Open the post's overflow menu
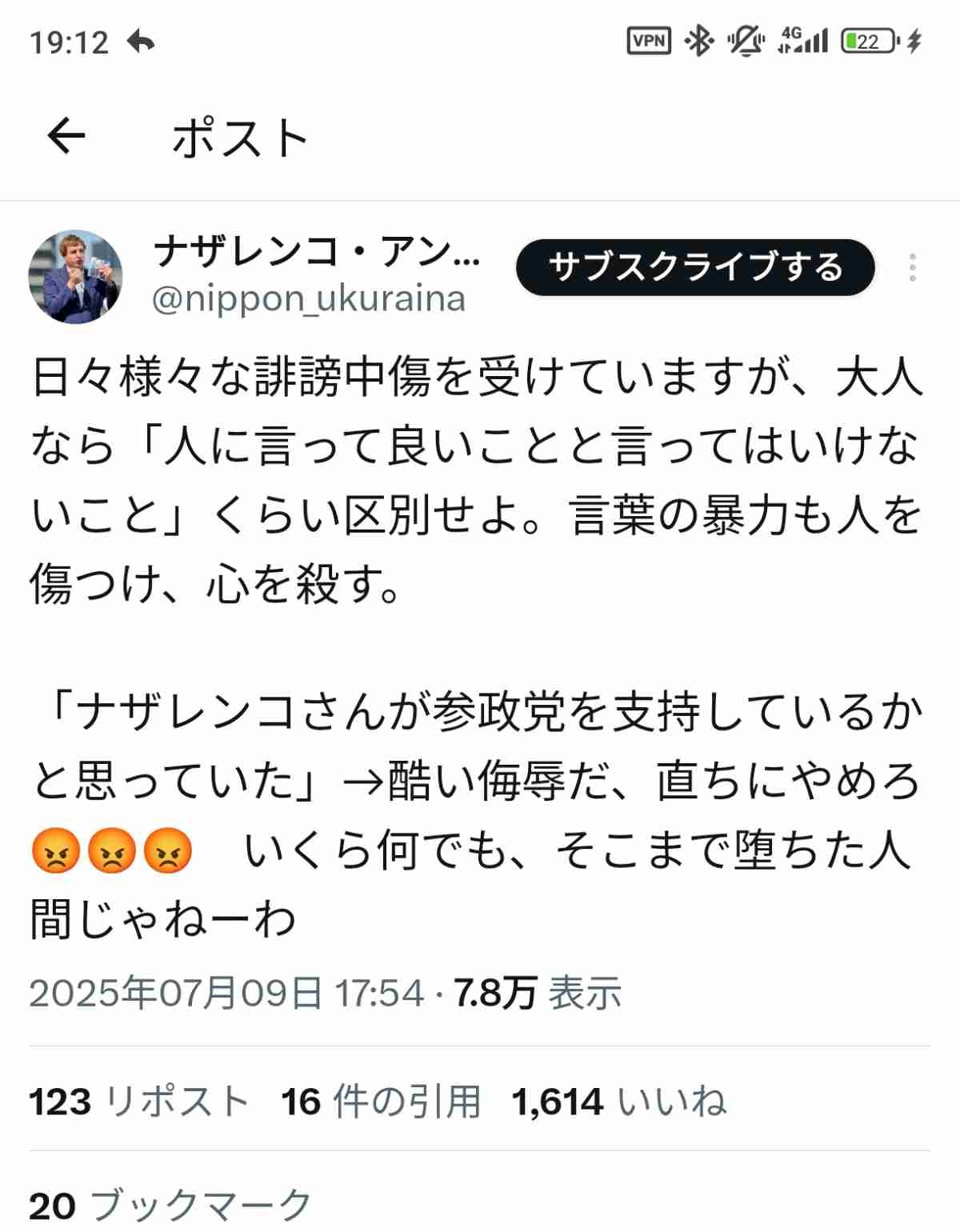The image size is (960, 1232). tap(912, 267)
